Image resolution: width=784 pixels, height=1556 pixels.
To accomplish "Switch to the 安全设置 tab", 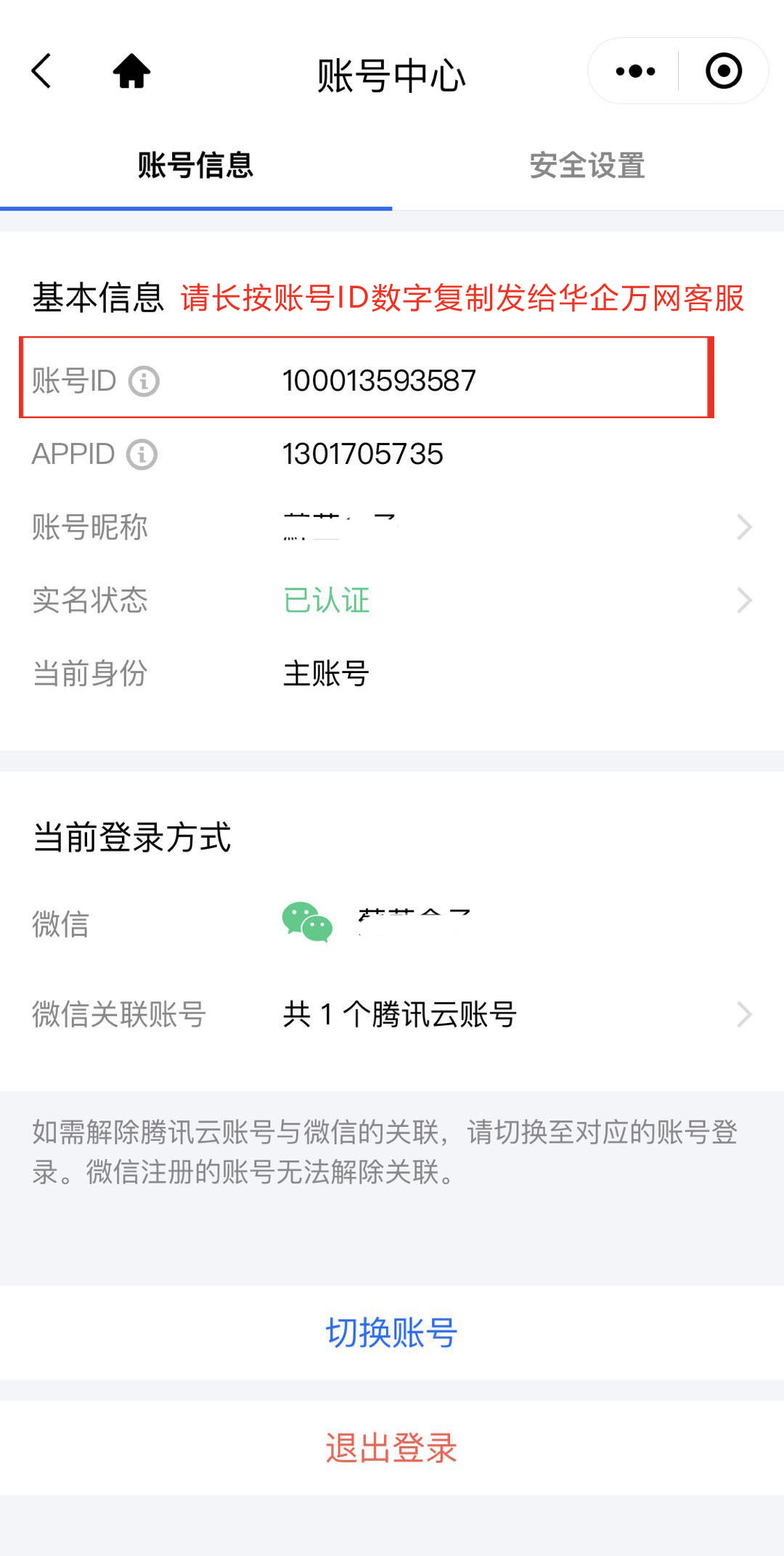I will coord(587,166).
